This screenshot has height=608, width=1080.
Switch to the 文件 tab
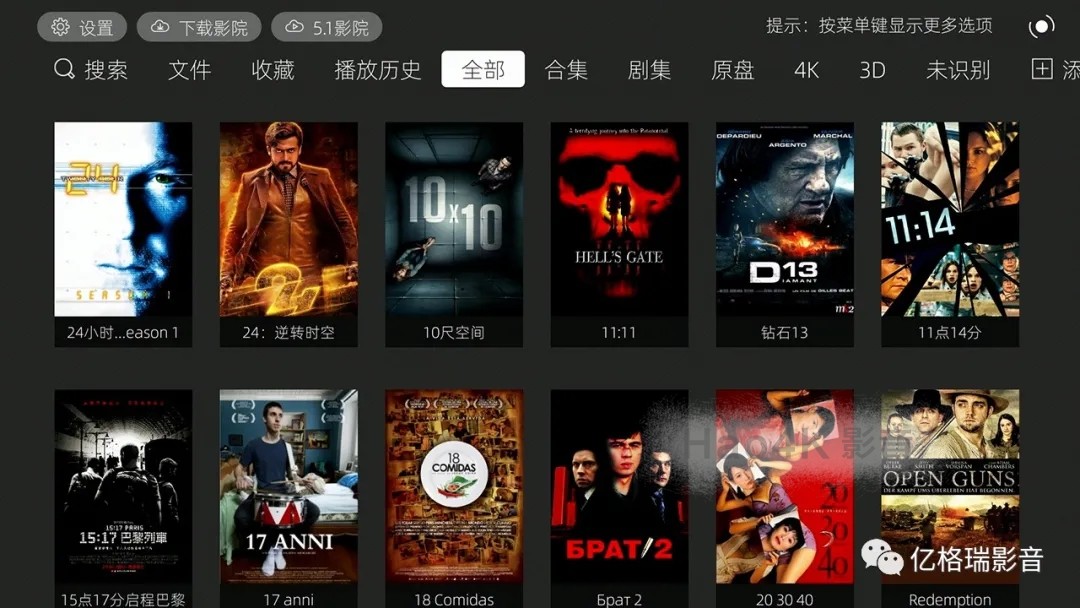click(x=189, y=70)
